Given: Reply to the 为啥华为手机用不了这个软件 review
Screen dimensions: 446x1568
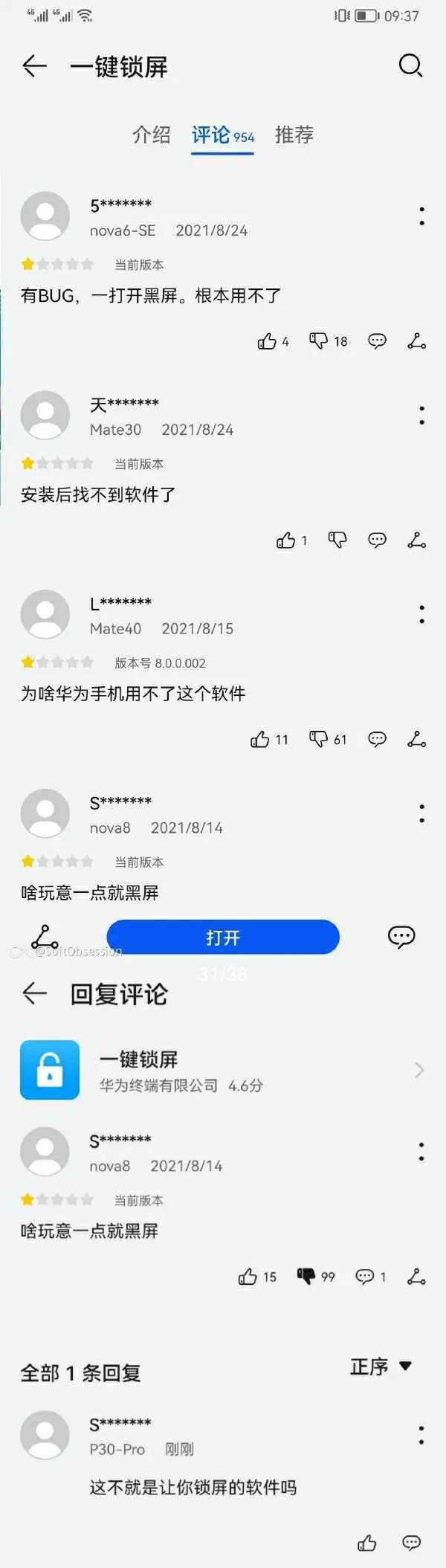Looking at the screenshot, I should coord(377,739).
